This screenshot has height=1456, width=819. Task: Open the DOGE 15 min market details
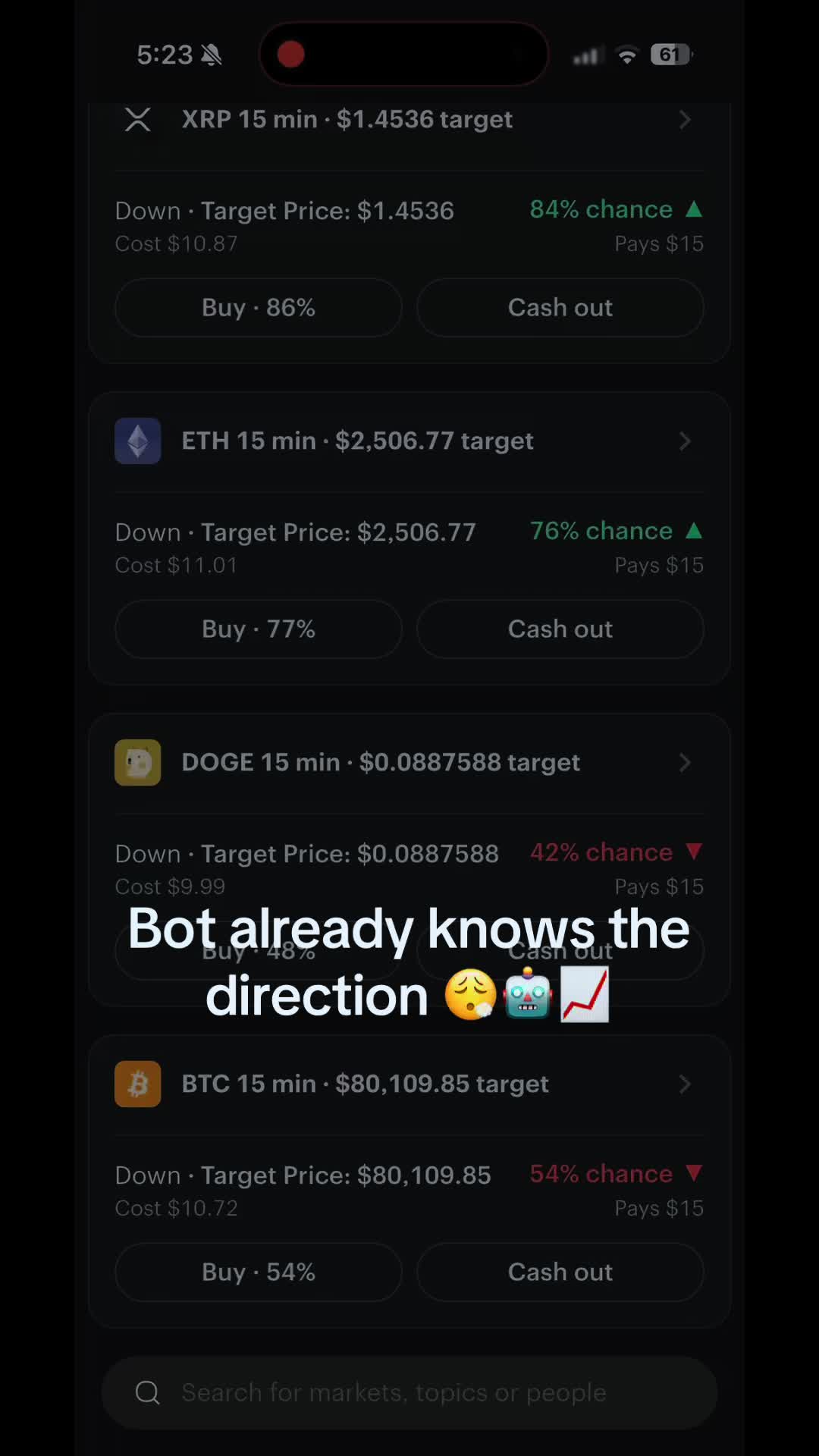click(409, 763)
